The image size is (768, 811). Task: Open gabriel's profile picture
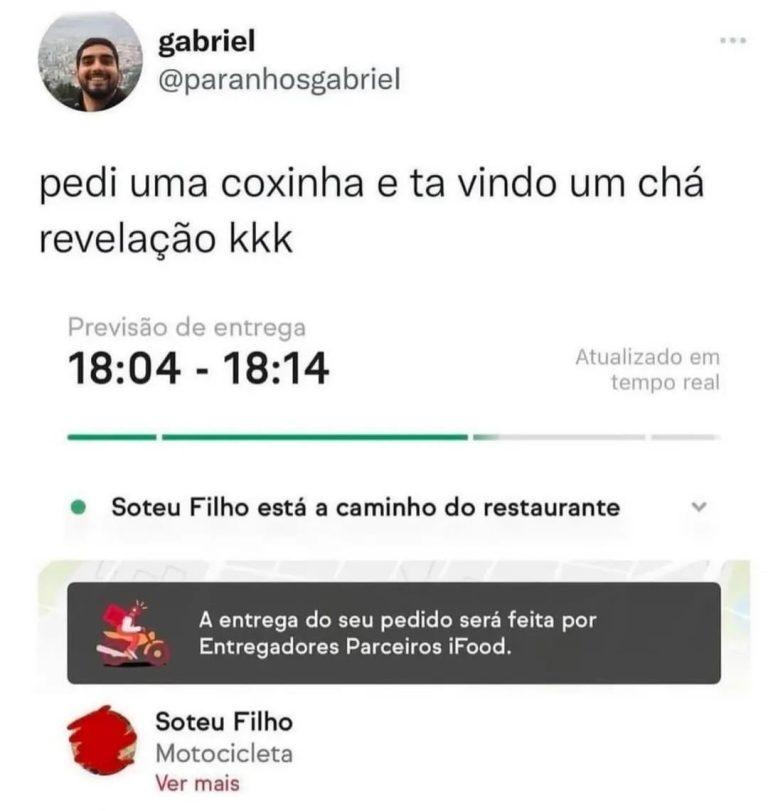(x=90, y=62)
